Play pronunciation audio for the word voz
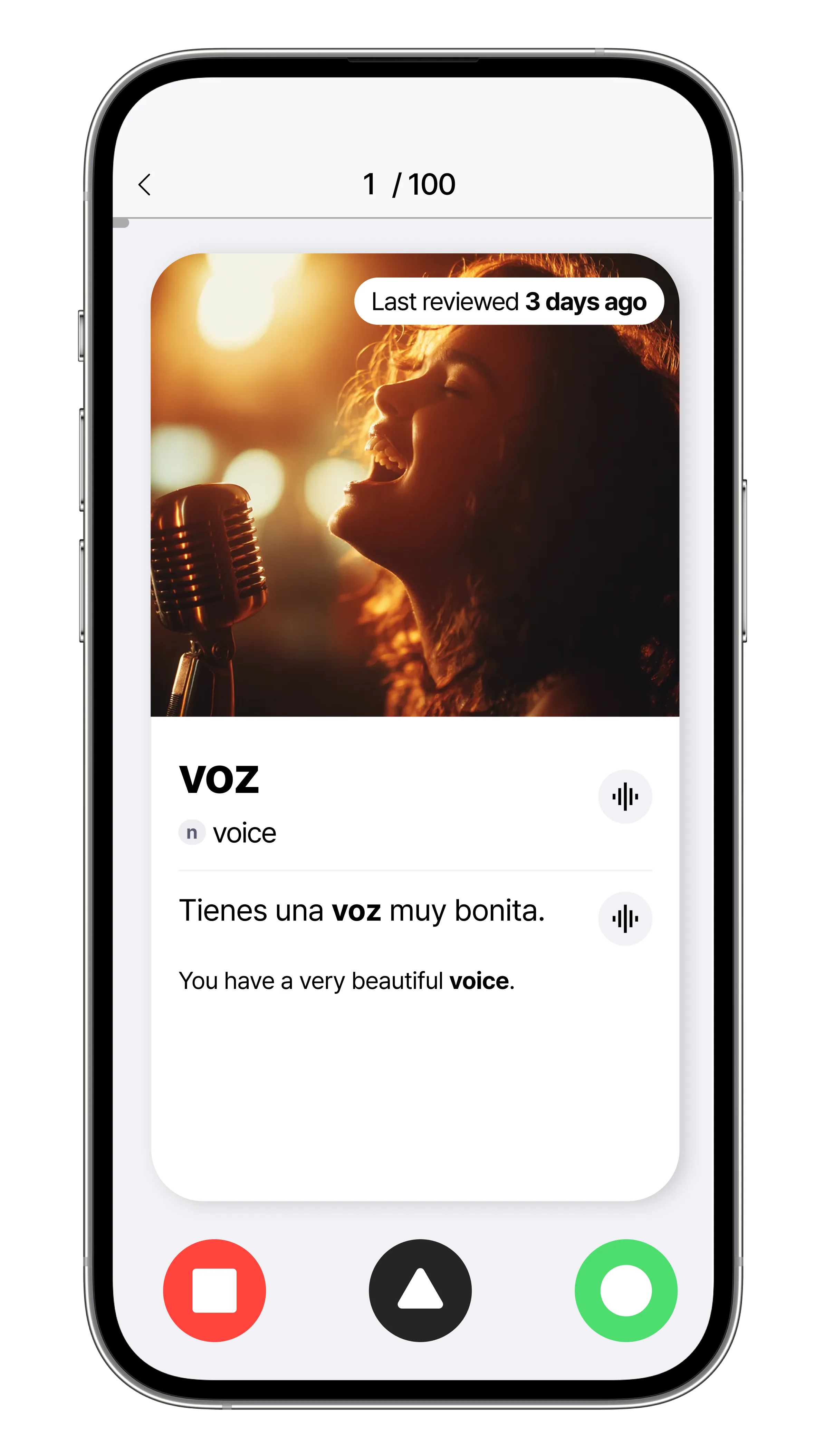The height and width of the screenshot is (1456, 824). (625, 796)
